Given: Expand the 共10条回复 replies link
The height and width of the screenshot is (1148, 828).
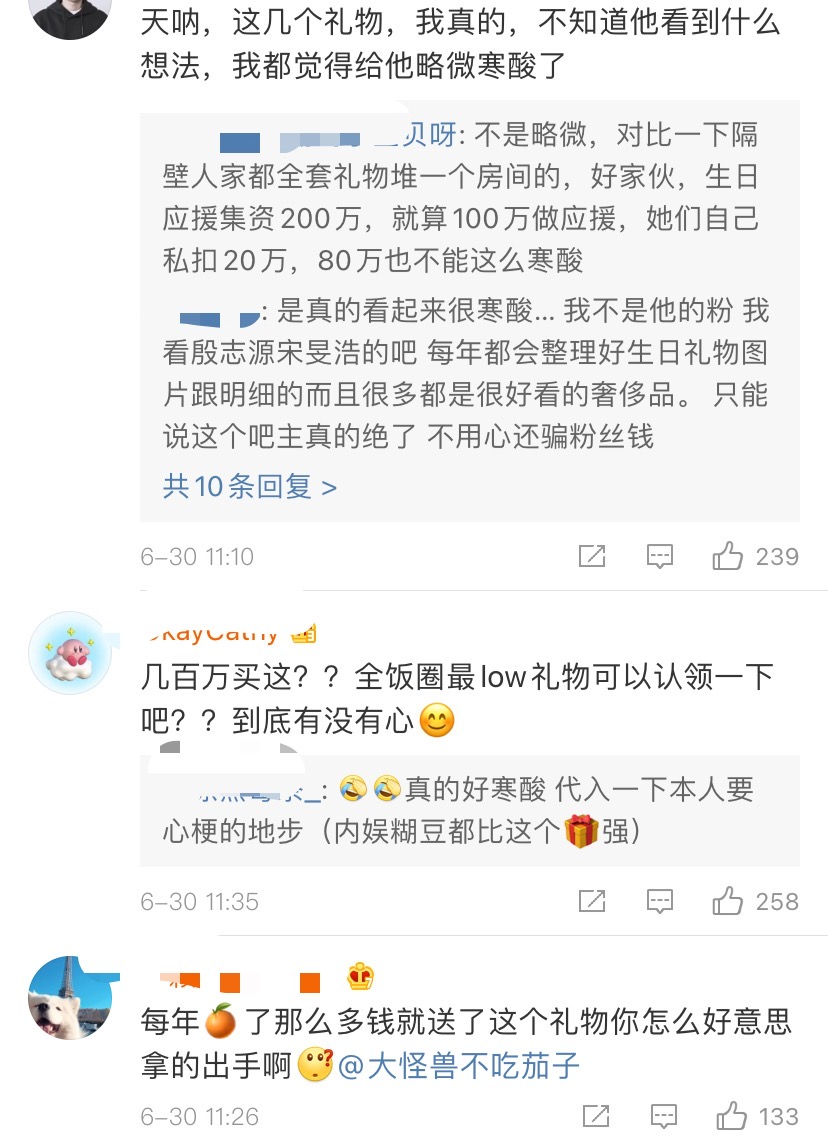Looking at the screenshot, I should pyautogui.click(x=249, y=487).
